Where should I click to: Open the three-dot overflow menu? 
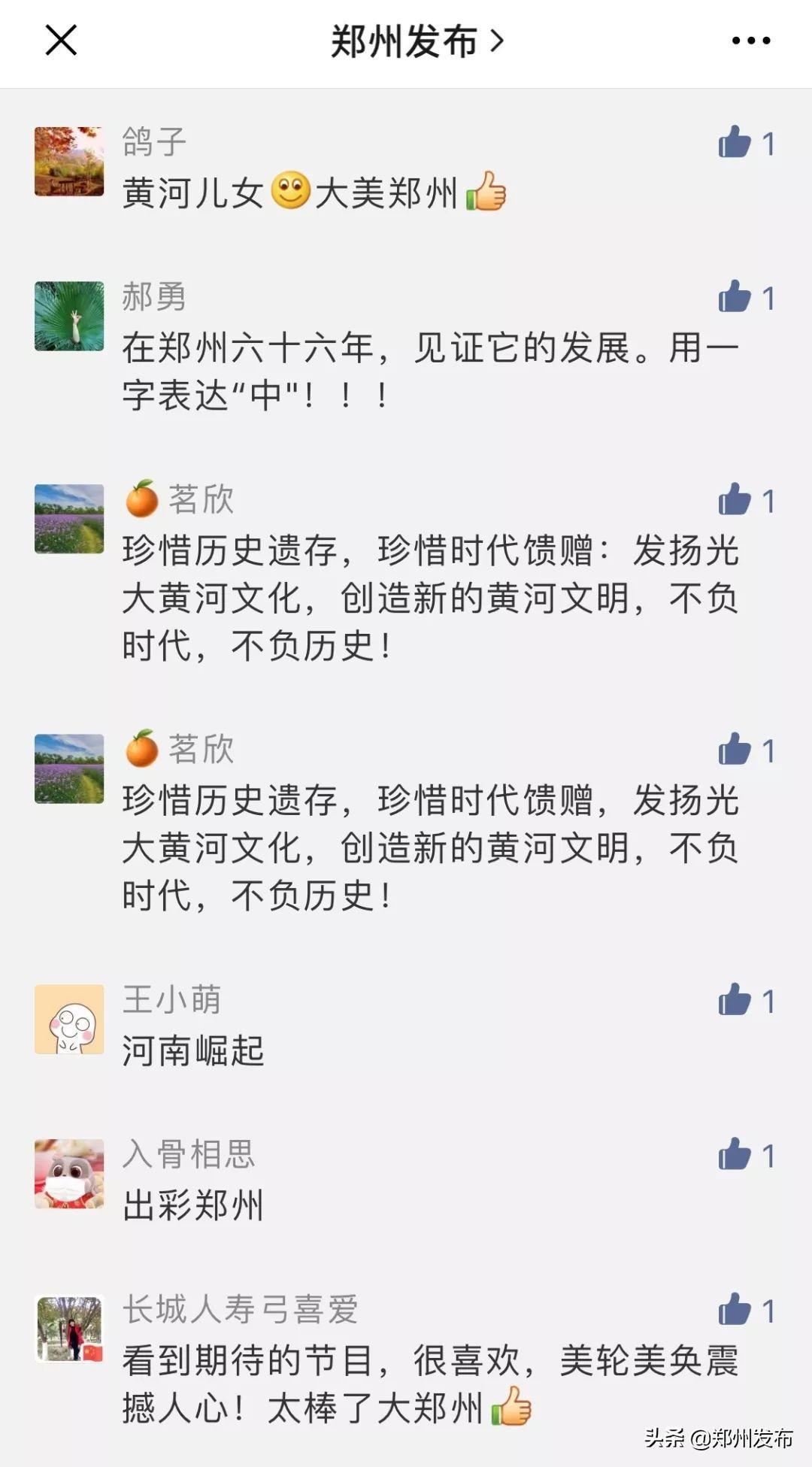coord(751,41)
